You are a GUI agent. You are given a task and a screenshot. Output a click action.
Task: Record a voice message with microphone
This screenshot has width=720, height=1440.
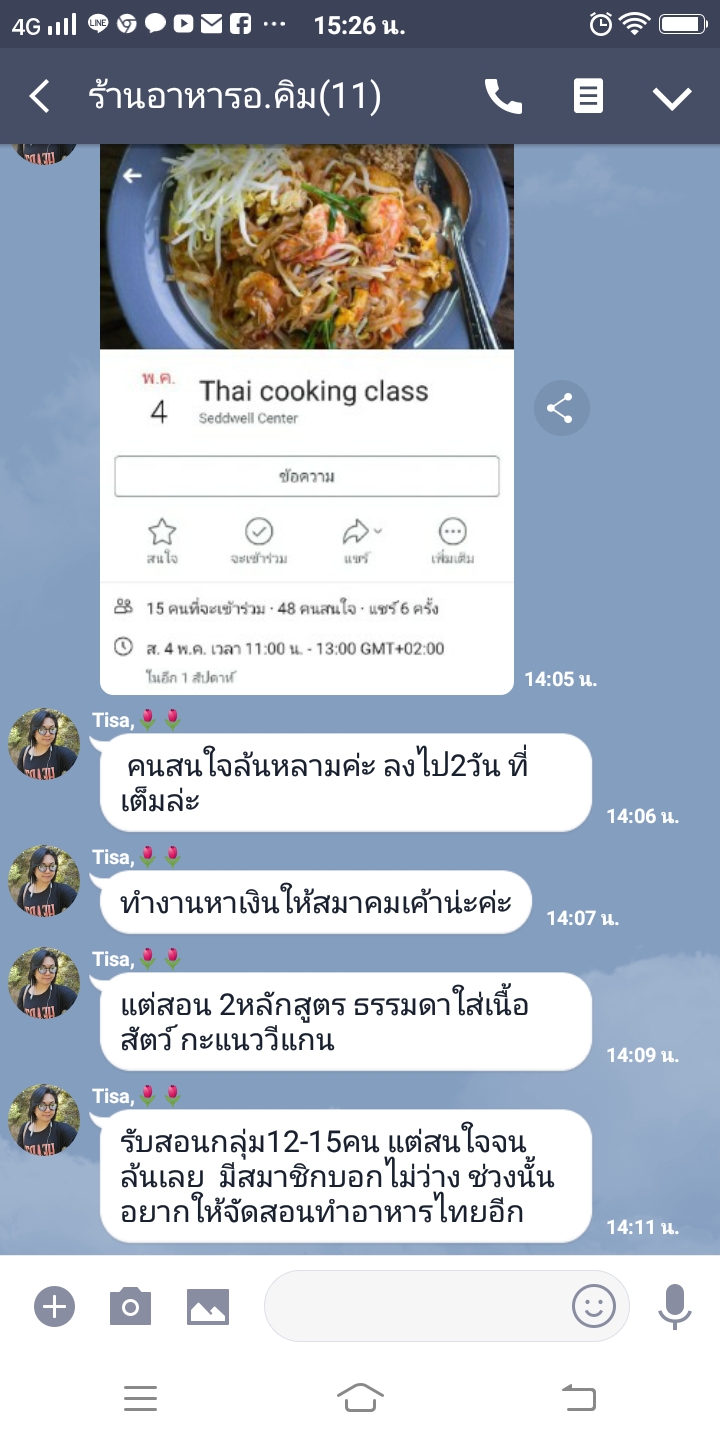[x=675, y=1306]
